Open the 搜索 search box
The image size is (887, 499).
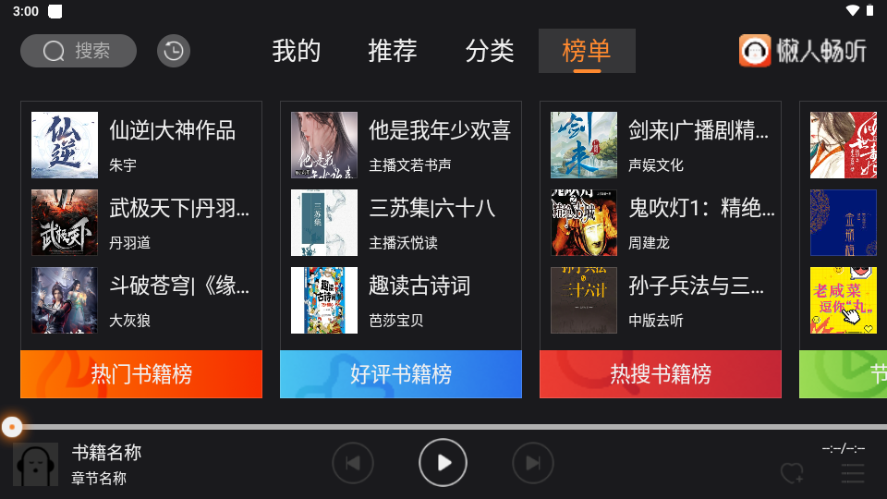click(x=78, y=51)
